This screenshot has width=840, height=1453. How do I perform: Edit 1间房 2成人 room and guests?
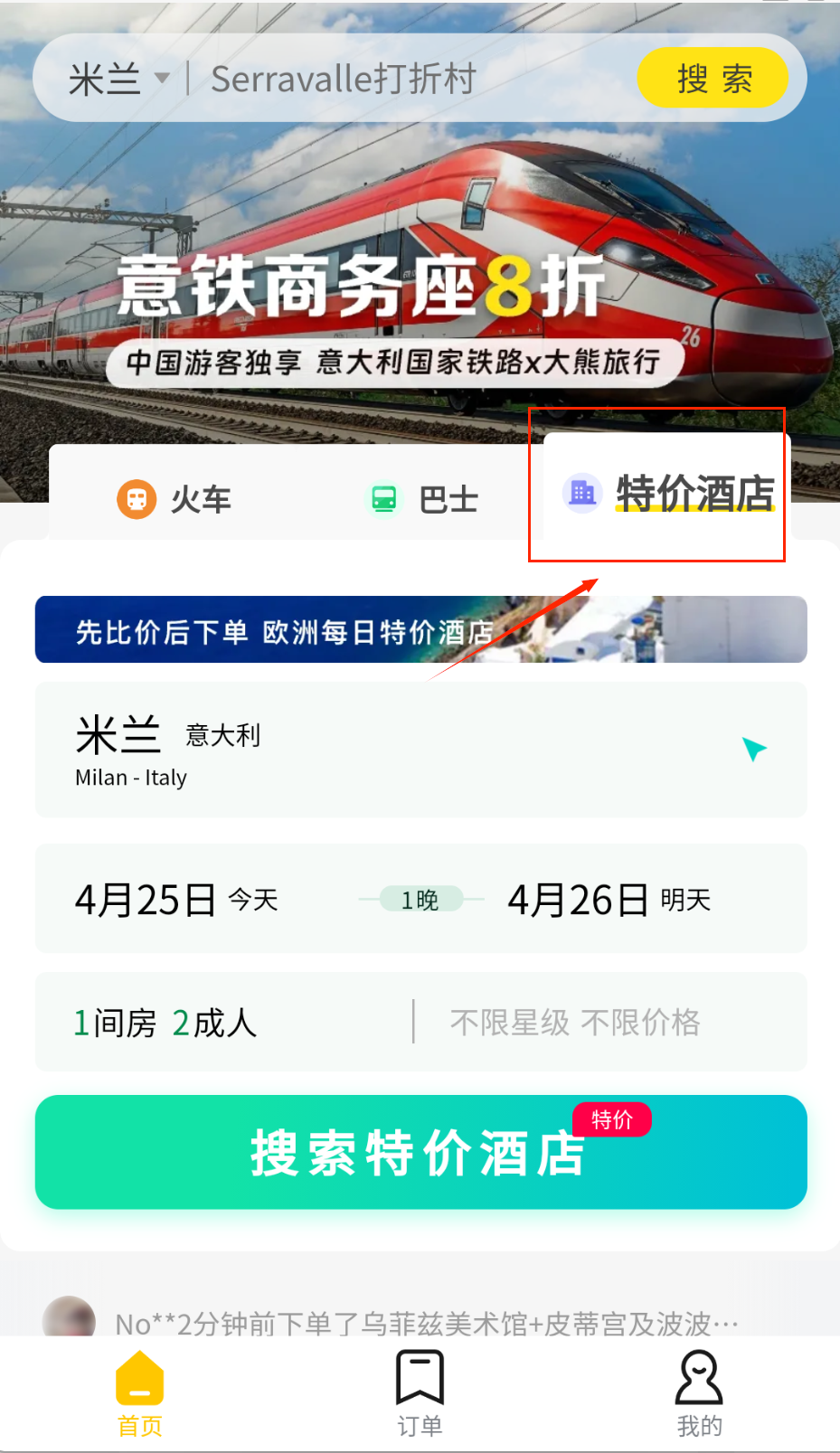[x=167, y=1023]
